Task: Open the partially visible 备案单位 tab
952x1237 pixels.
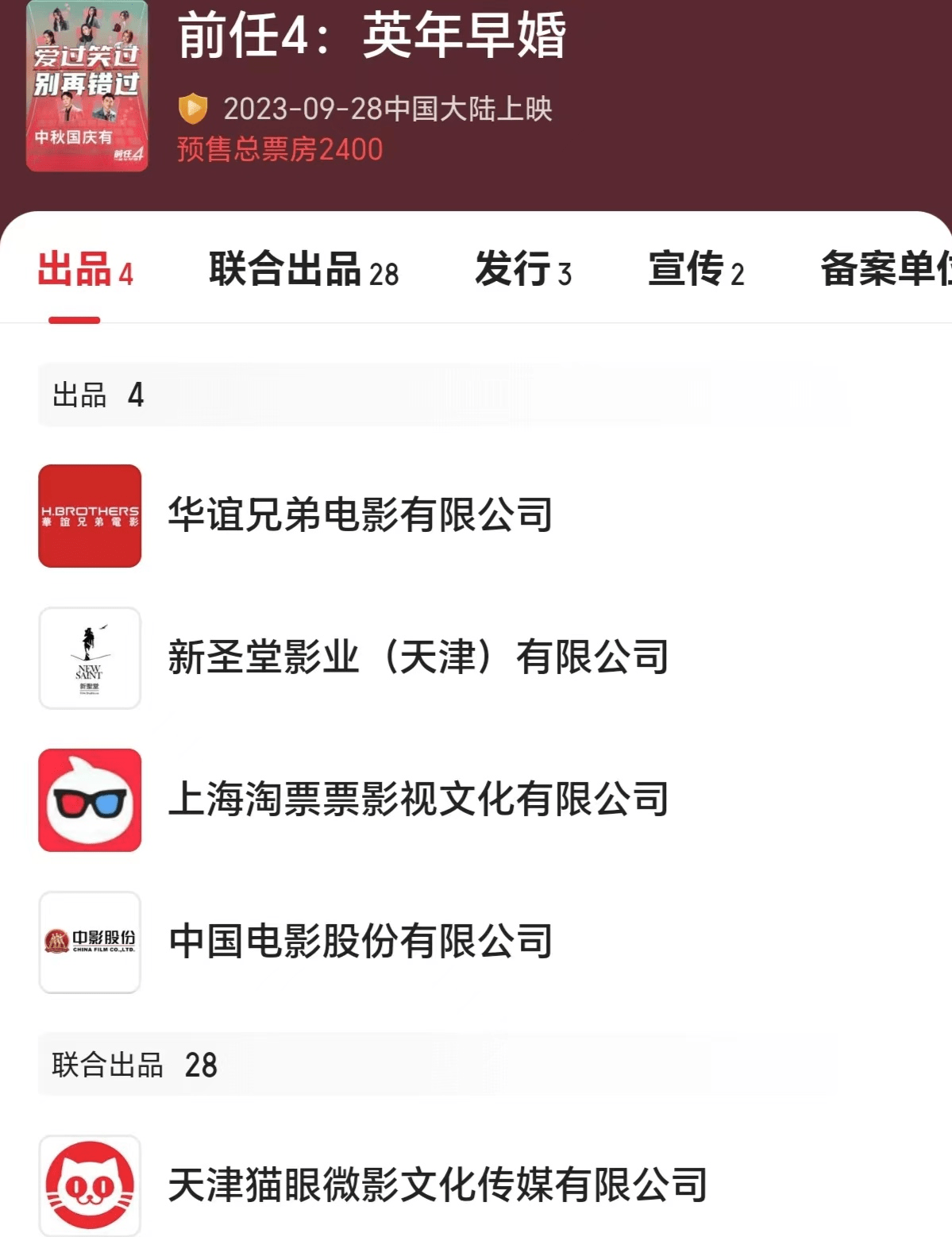Action: (885, 269)
